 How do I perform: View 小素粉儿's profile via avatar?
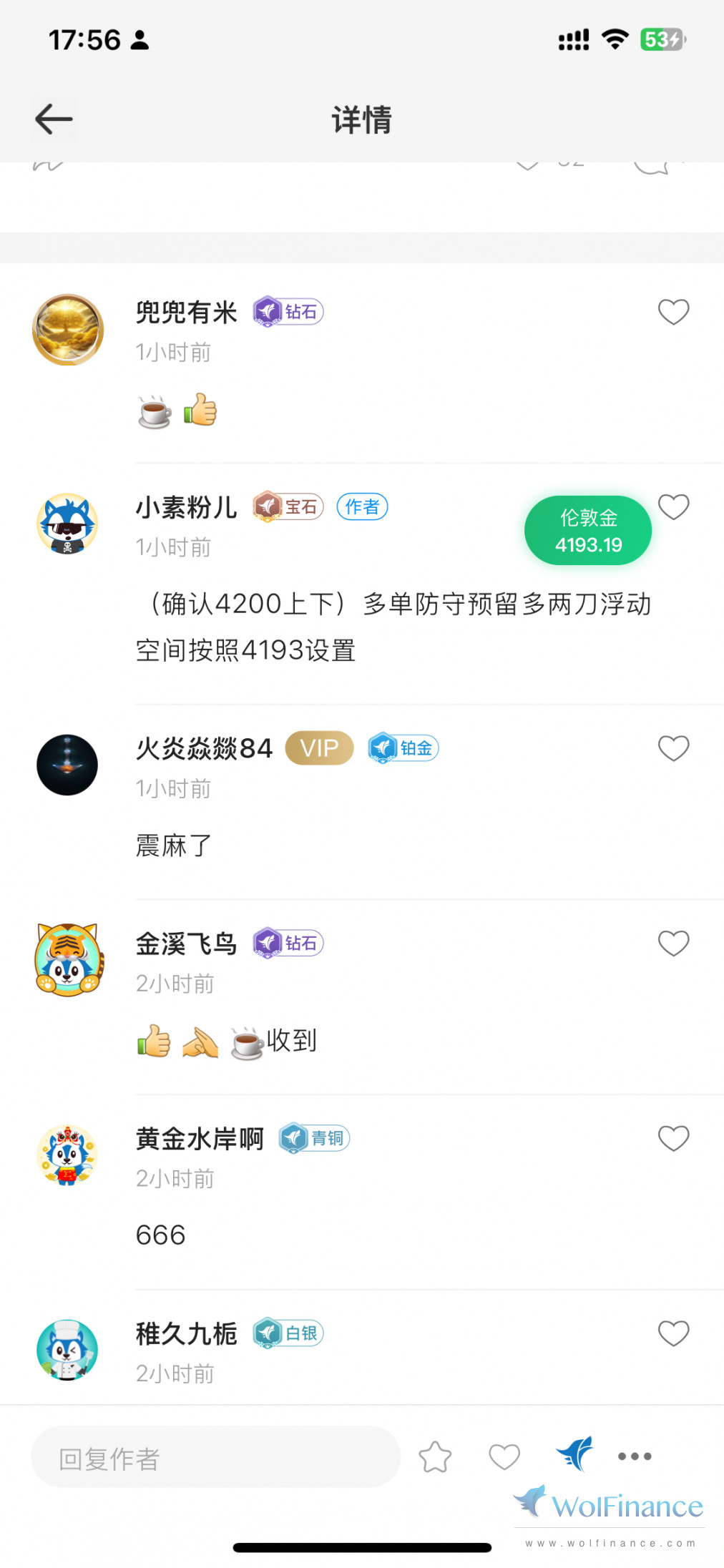click(67, 524)
